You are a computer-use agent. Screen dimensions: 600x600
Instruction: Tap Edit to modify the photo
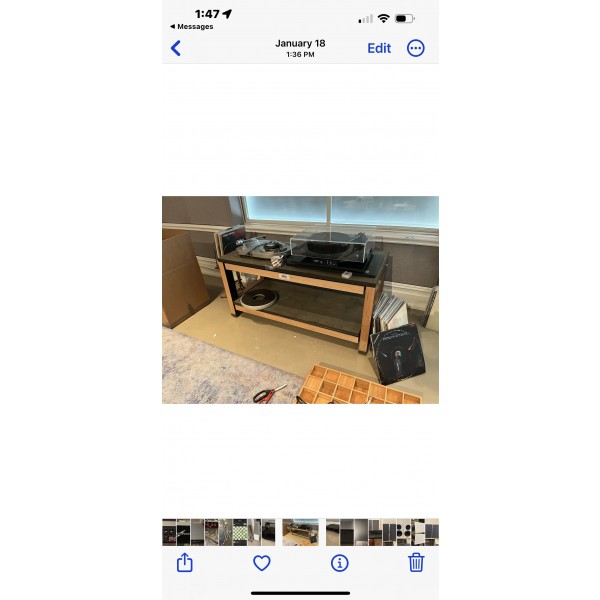(x=379, y=48)
